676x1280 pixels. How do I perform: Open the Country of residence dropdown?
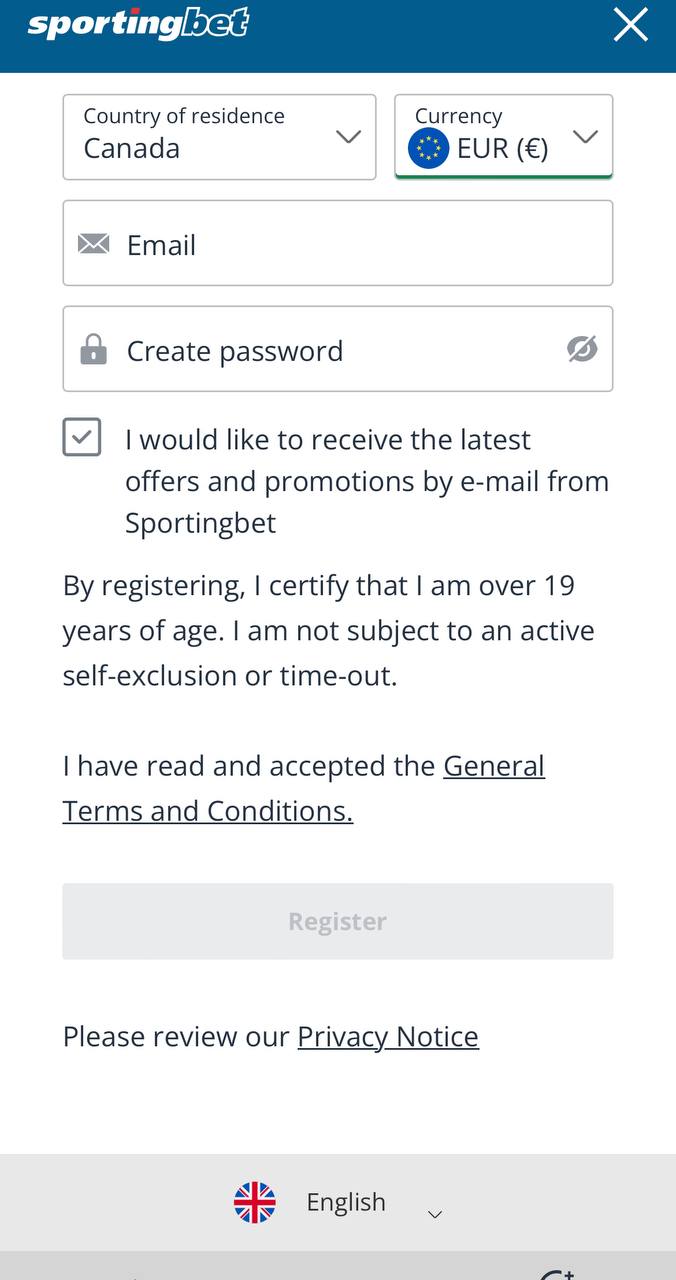[219, 137]
